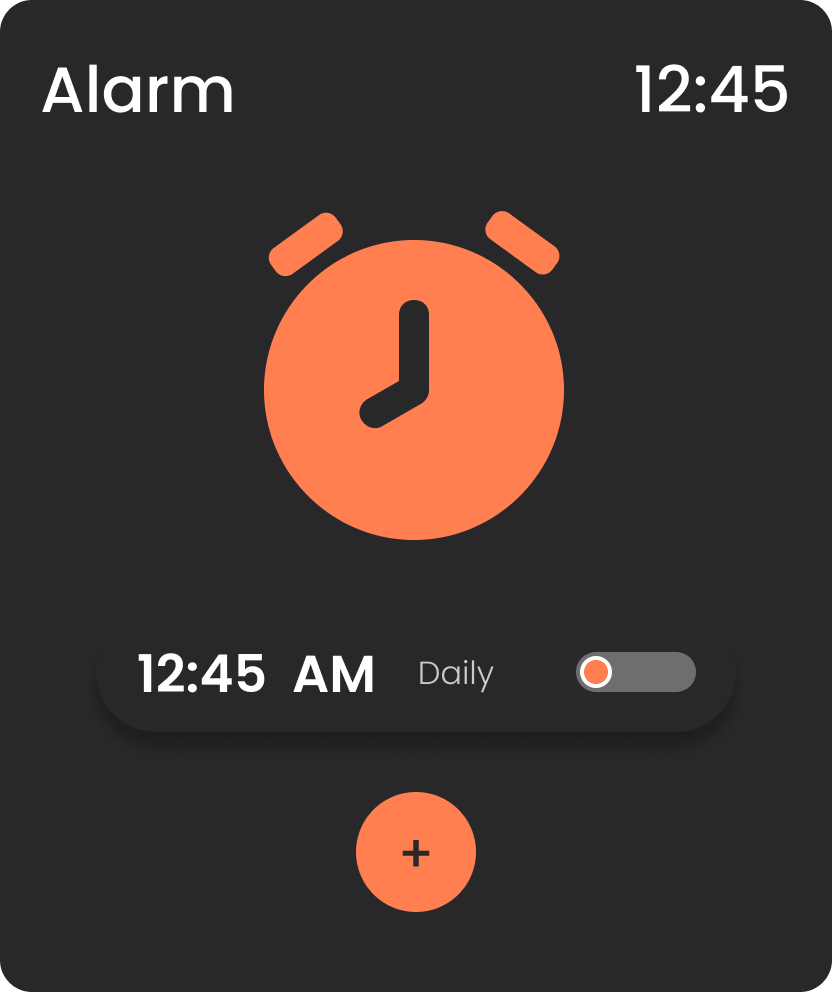Add a new alarm with the plus button
832x992 pixels.
click(x=416, y=852)
